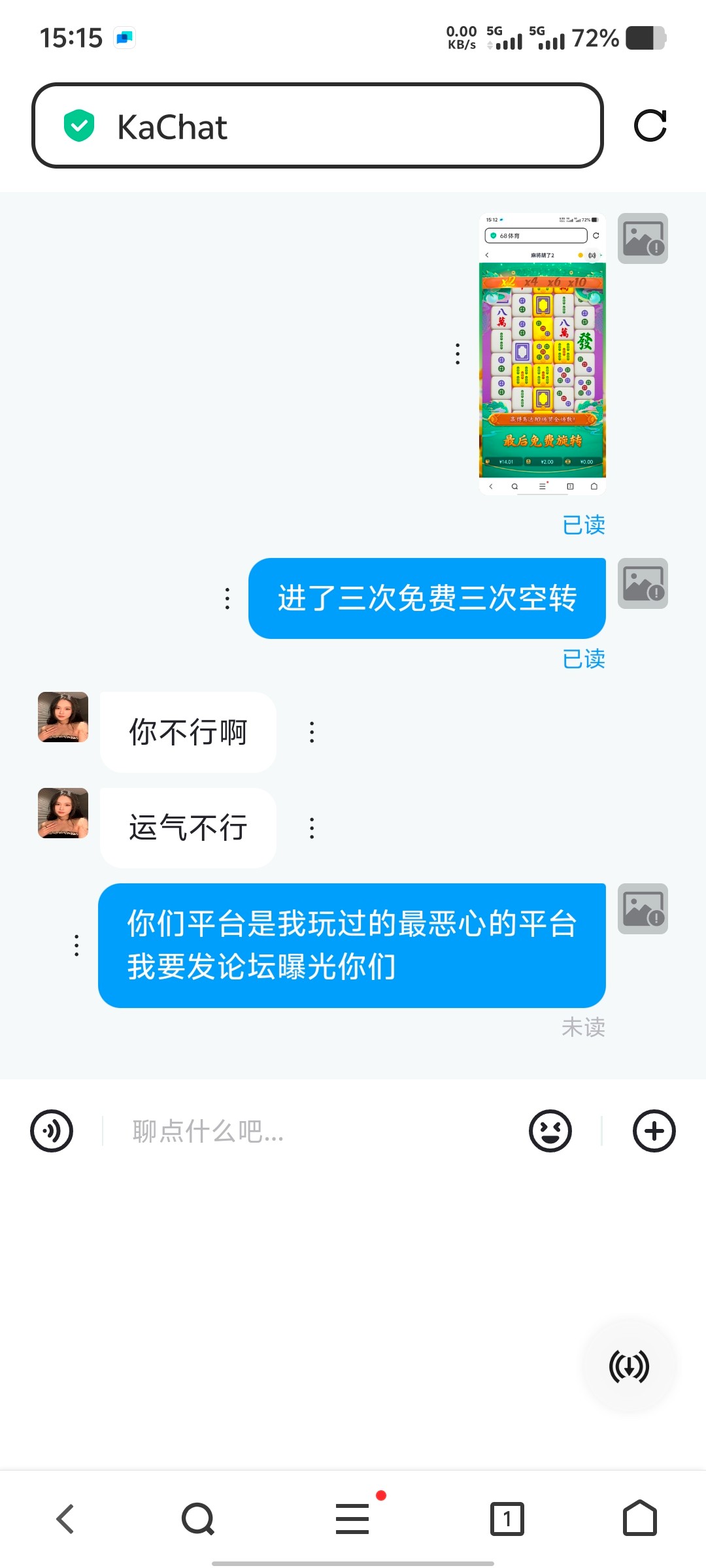The height and width of the screenshot is (1568, 706).
Task: Go to the browser home page
Action: click(x=639, y=1518)
